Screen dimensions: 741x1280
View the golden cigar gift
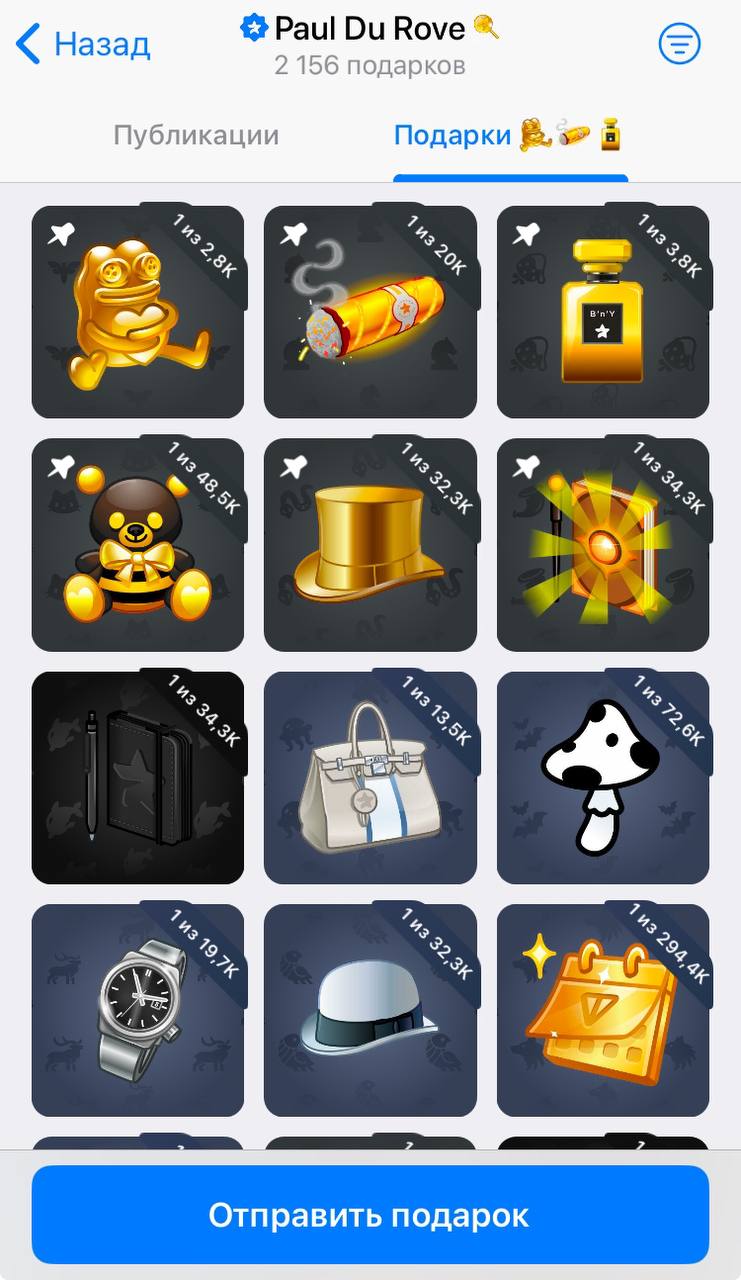370,312
